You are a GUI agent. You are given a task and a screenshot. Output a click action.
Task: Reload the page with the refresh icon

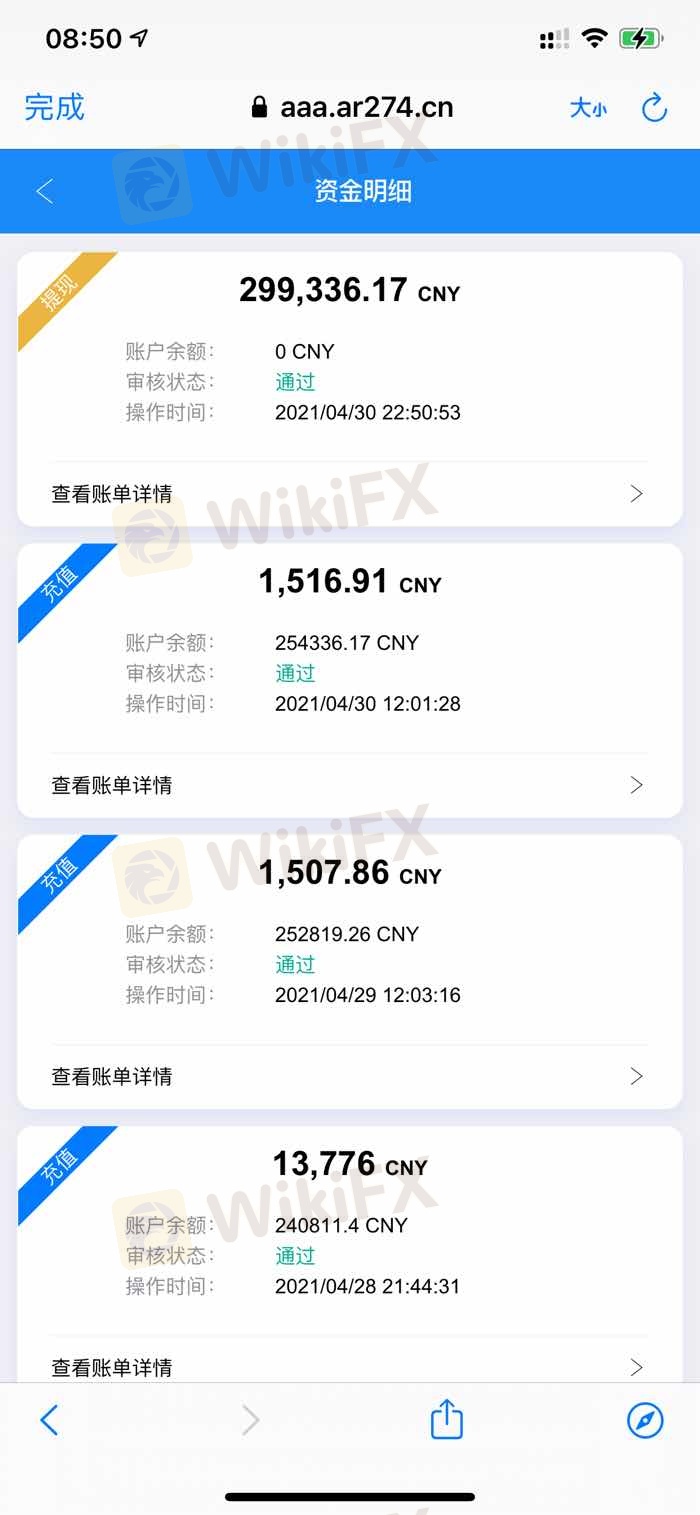click(x=654, y=107)
